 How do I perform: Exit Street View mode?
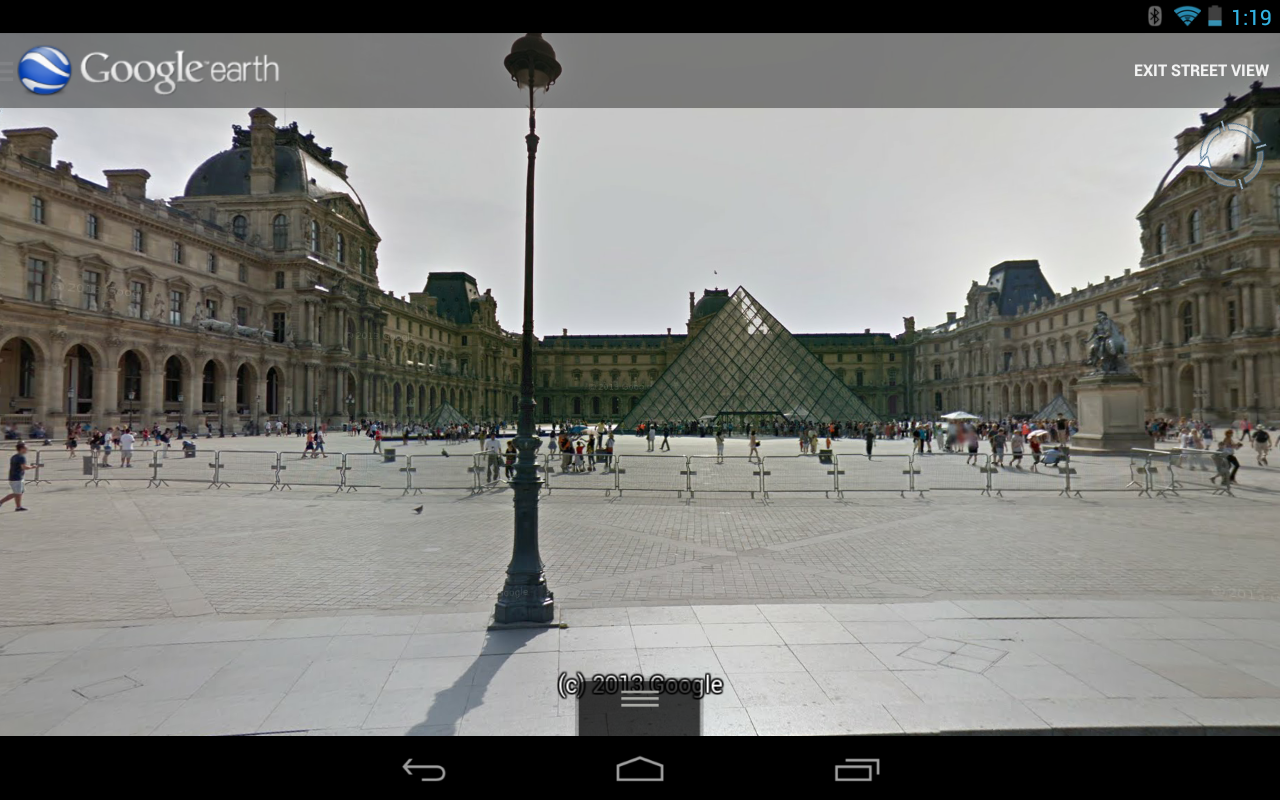pos(1200,70)
